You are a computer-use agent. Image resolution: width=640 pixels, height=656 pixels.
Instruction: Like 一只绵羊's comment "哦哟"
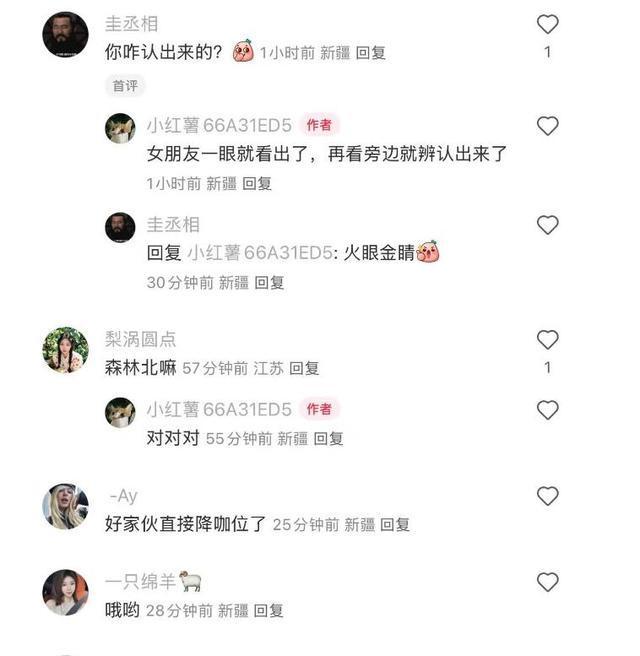pos(547,582)
